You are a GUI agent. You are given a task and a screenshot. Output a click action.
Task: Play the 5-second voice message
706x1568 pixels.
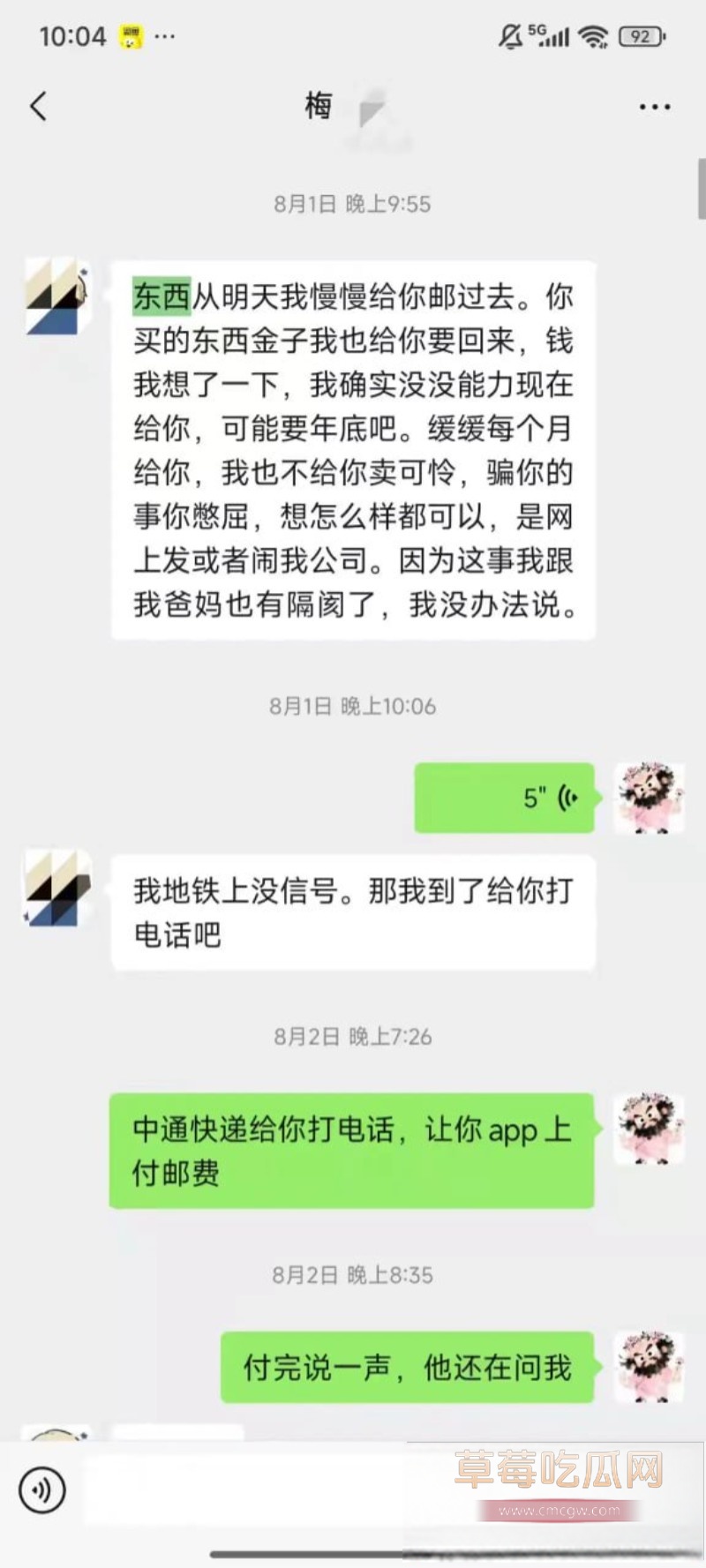click(x=504, y=796)
